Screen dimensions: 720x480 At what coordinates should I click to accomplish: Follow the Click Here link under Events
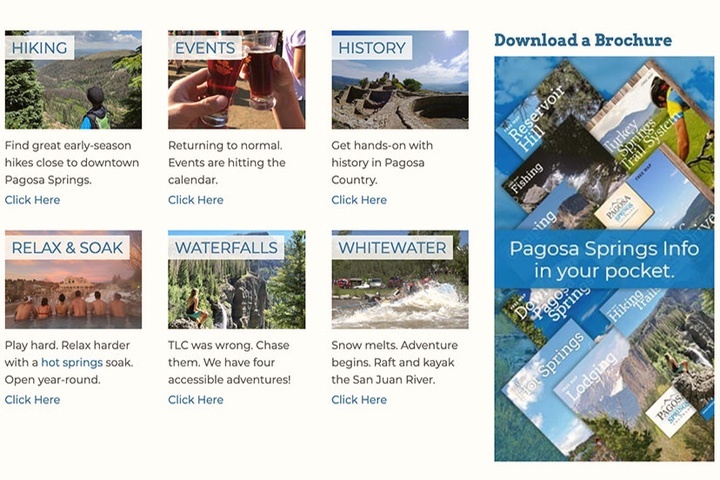195,200
